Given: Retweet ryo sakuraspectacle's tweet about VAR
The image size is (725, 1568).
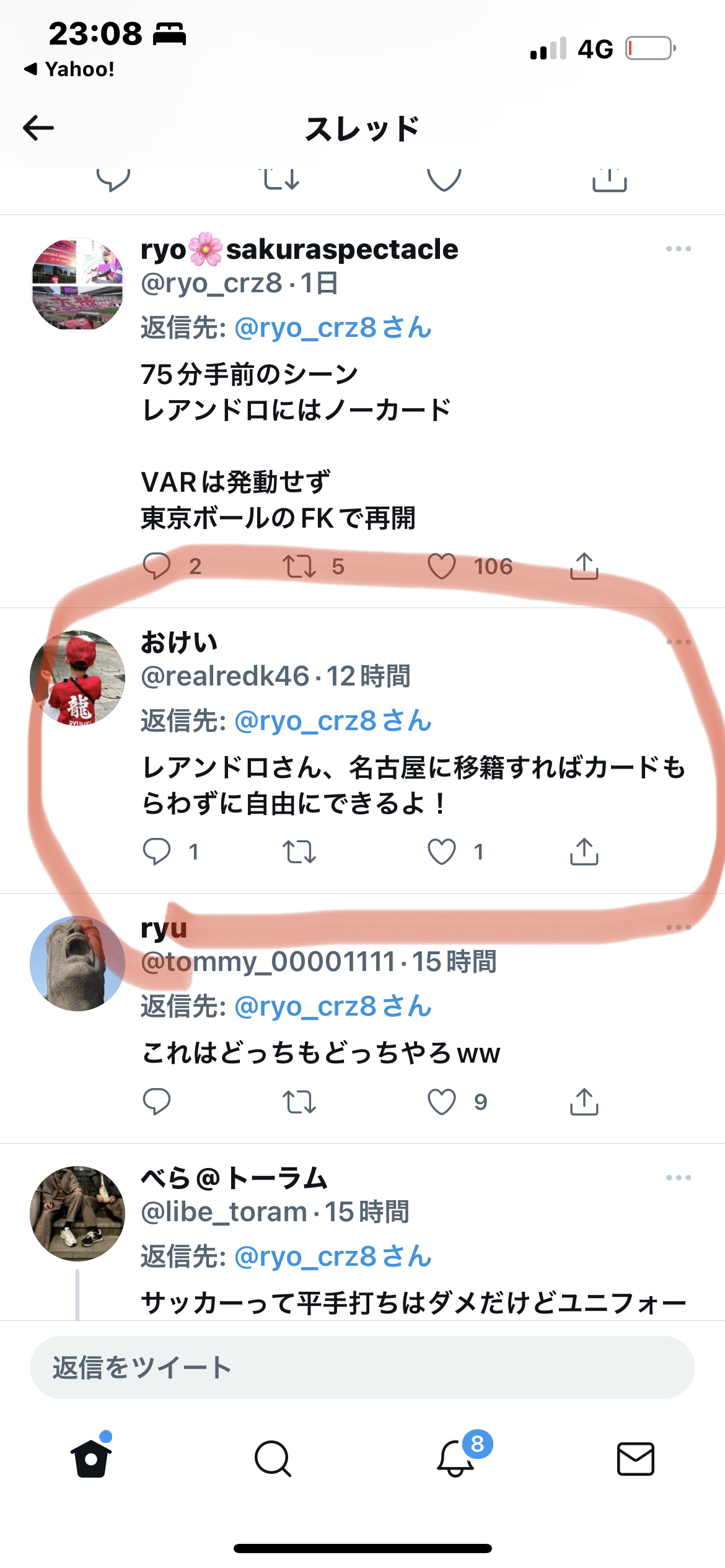Looking at the screenshot, I should pos(299,566).
